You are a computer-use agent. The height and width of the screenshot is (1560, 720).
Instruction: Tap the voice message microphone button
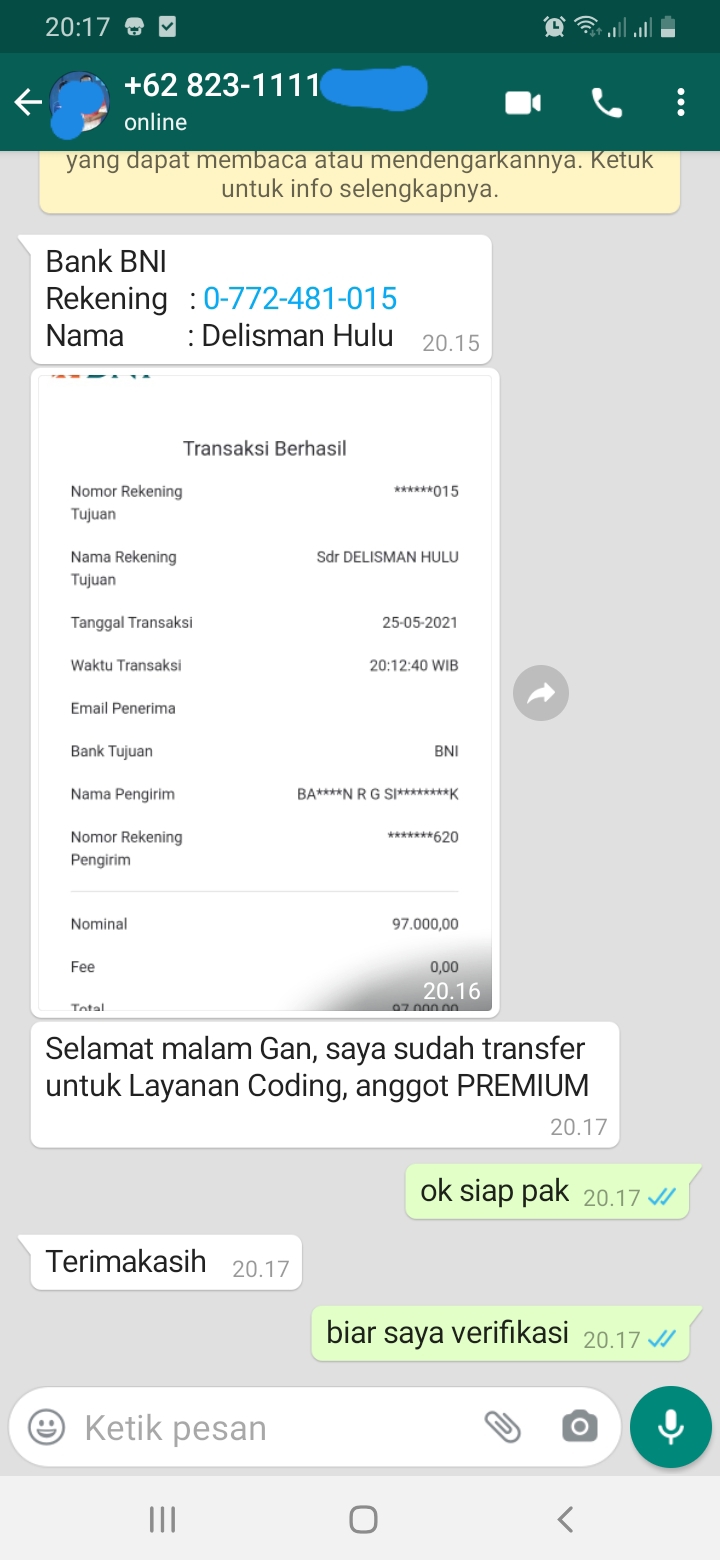pyautogui.click(x=671, y=1427)
